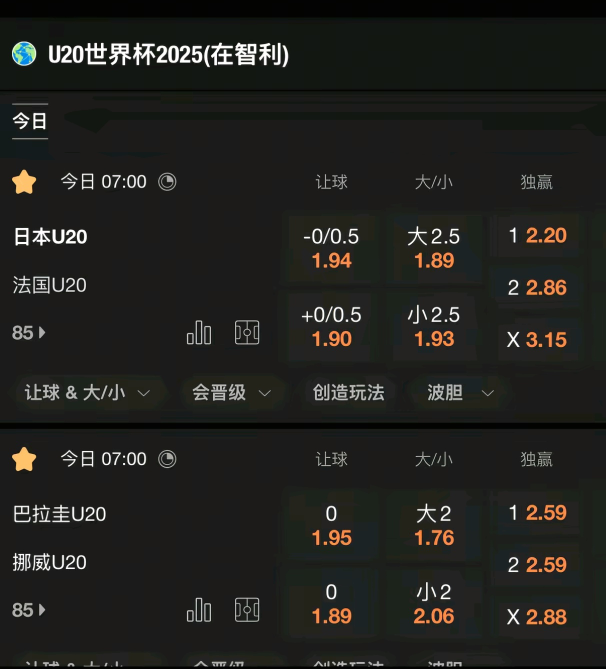Pick over 大2.5 at 1.89

433,248
